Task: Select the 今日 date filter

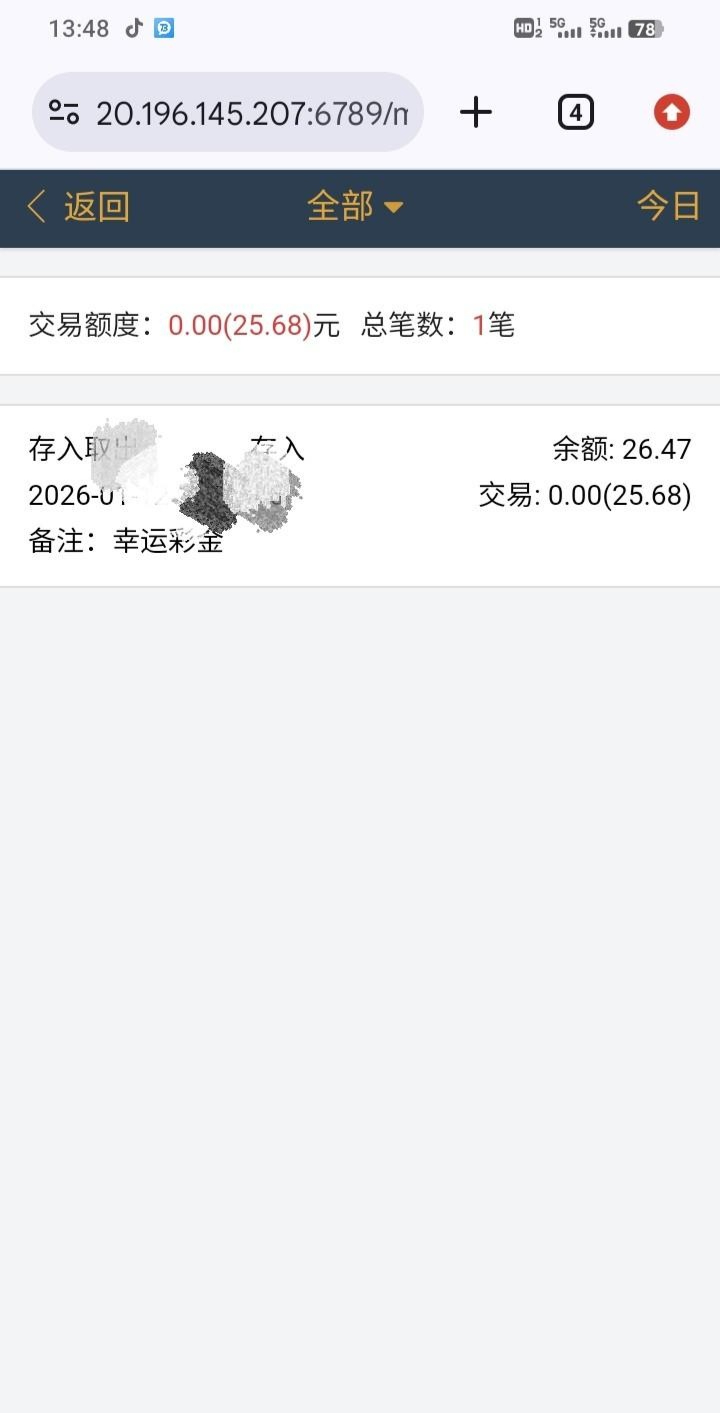Action: (668, 206)
